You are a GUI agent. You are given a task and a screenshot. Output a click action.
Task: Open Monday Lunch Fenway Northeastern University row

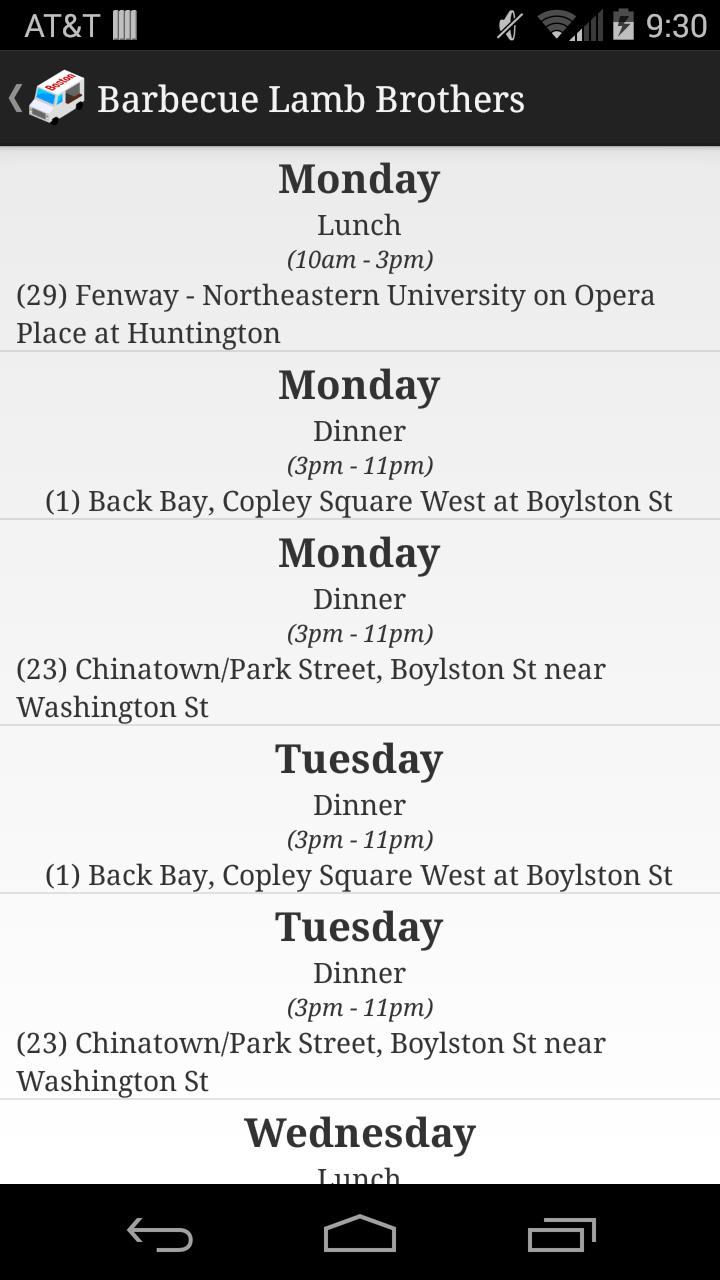coord(360,250)
